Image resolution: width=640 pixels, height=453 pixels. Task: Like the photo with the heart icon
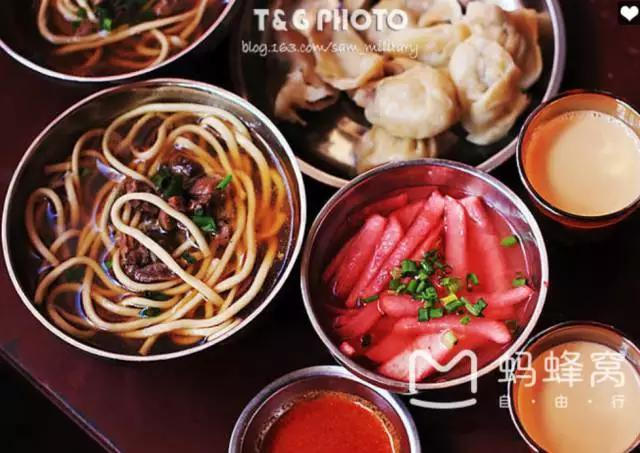point(629,12)
